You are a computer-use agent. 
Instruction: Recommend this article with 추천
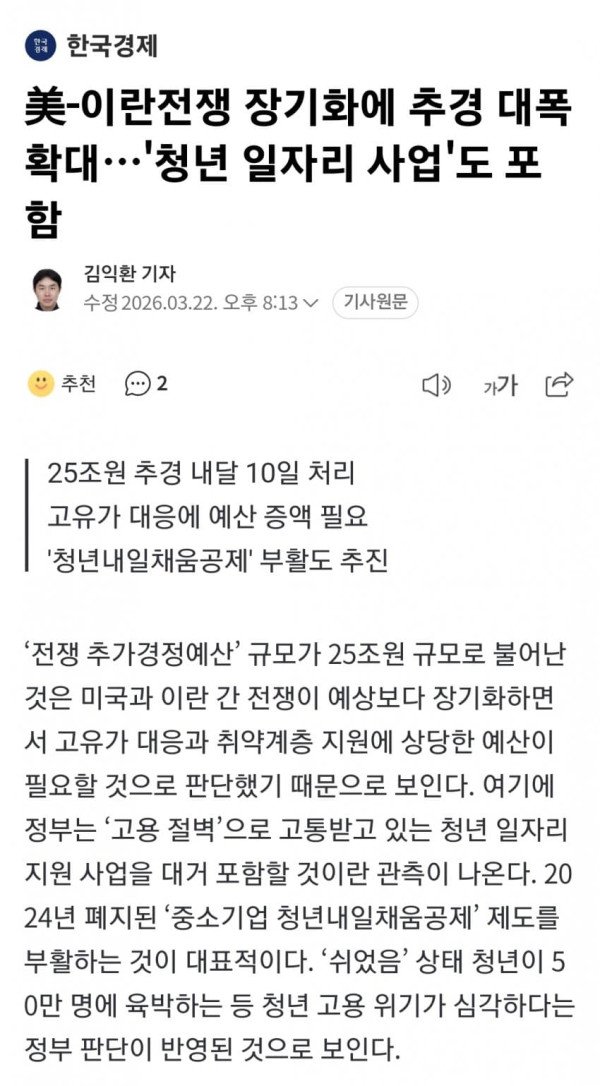pyautogui.click(x=62, y=384)
